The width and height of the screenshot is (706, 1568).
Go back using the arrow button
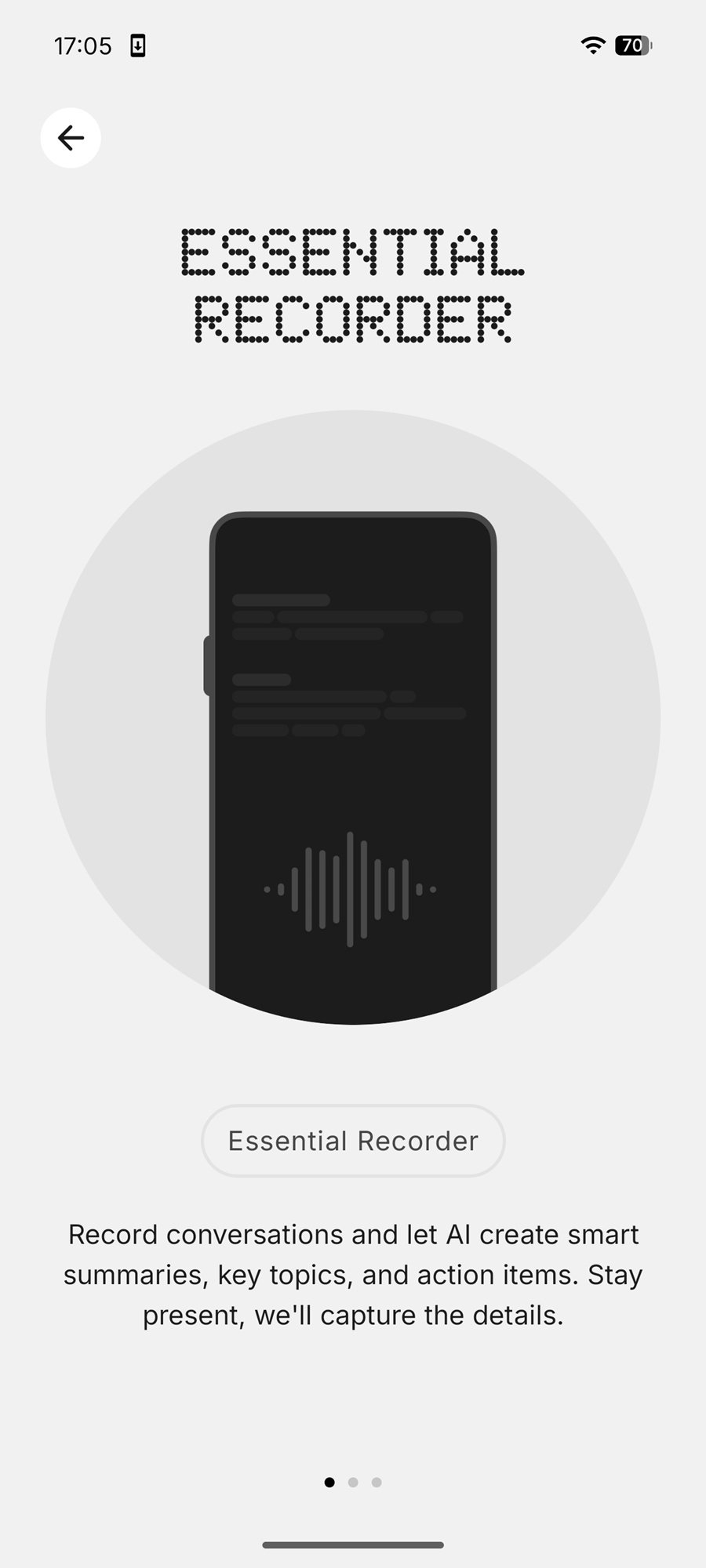pyautogui.click(x=71, y=138)
